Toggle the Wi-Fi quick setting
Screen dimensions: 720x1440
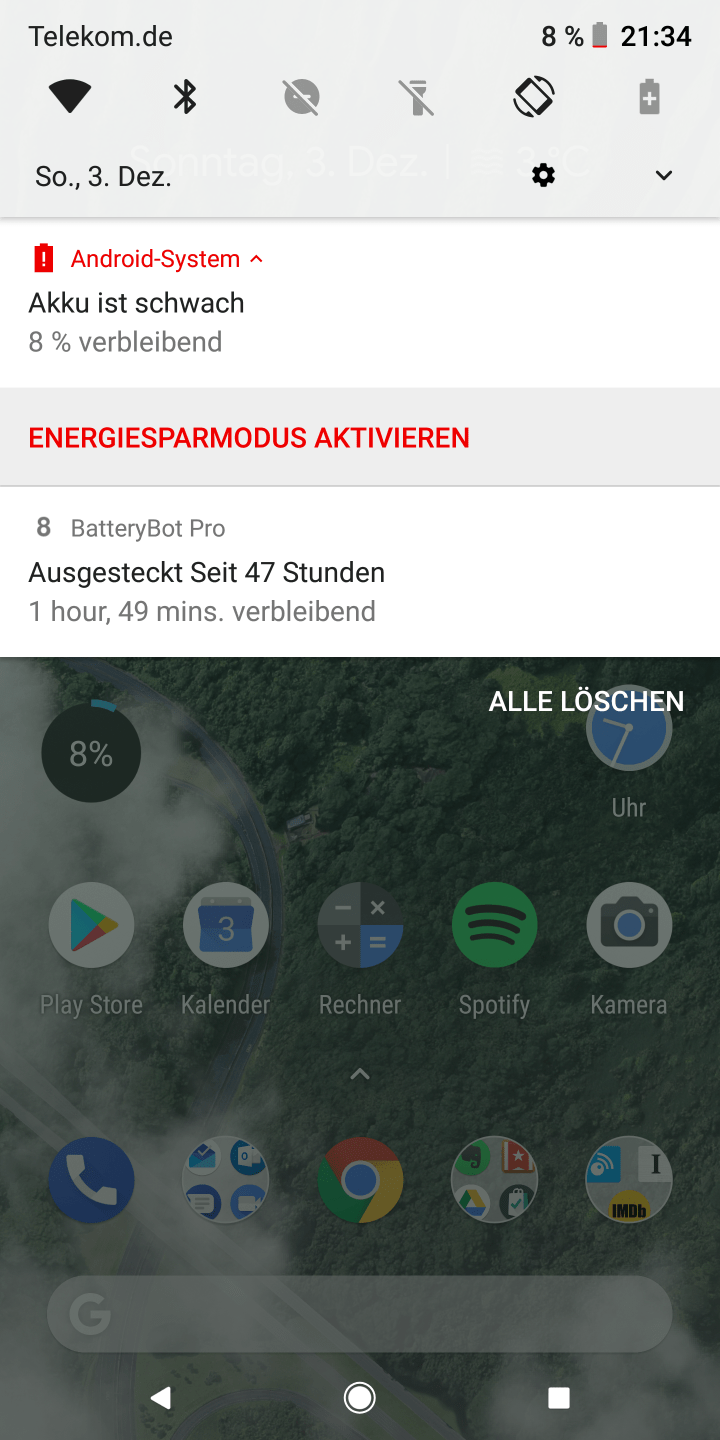pyautogui.click(x=69, y=97)
